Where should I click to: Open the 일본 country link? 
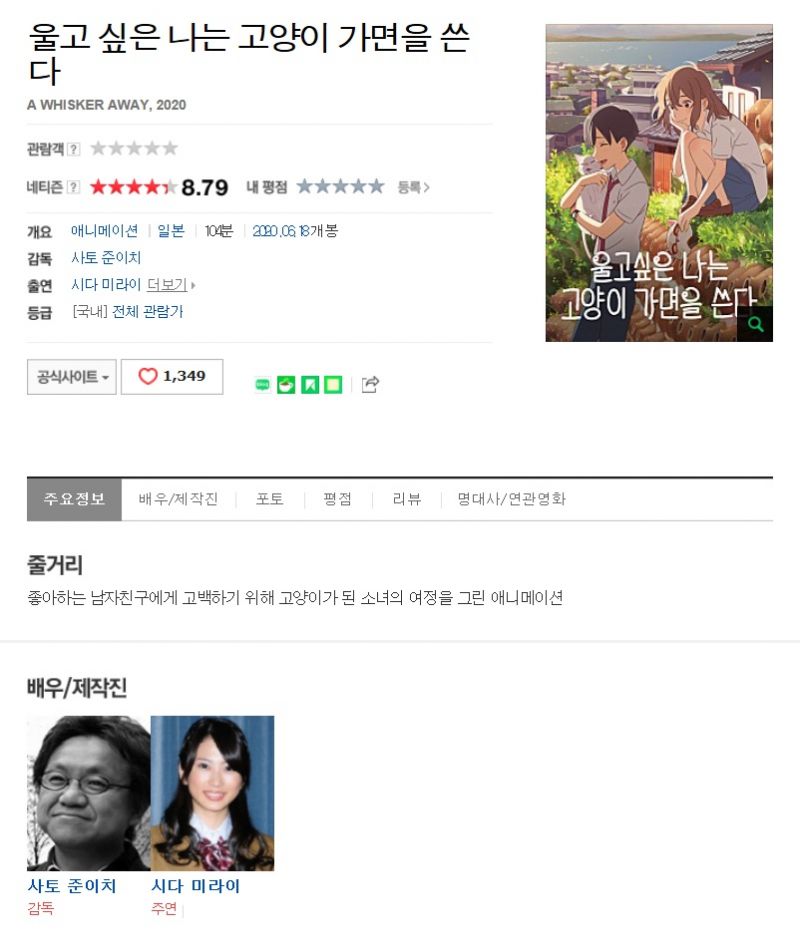coord(171,231)
